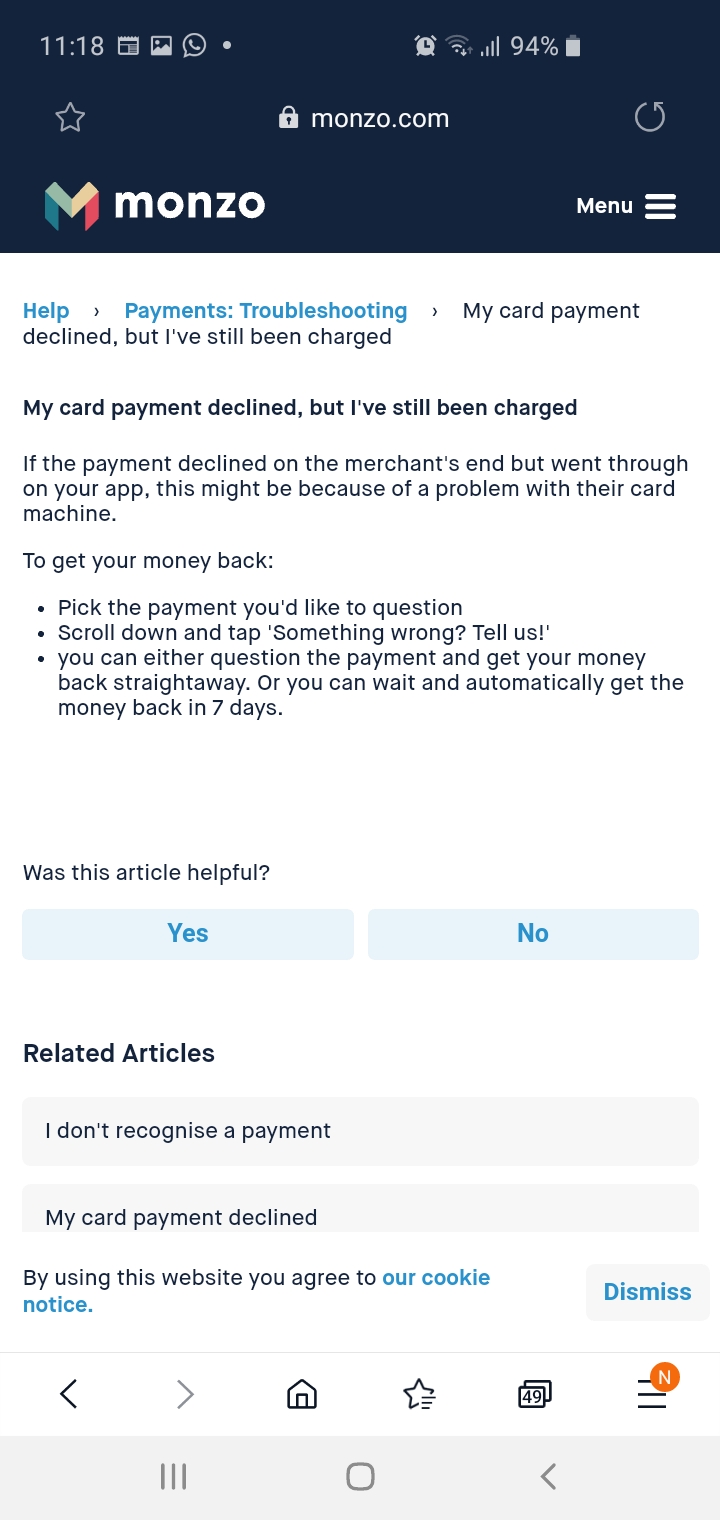Go back in the browser toolbar
The image size is (720, 1520).
point(68,1394)
